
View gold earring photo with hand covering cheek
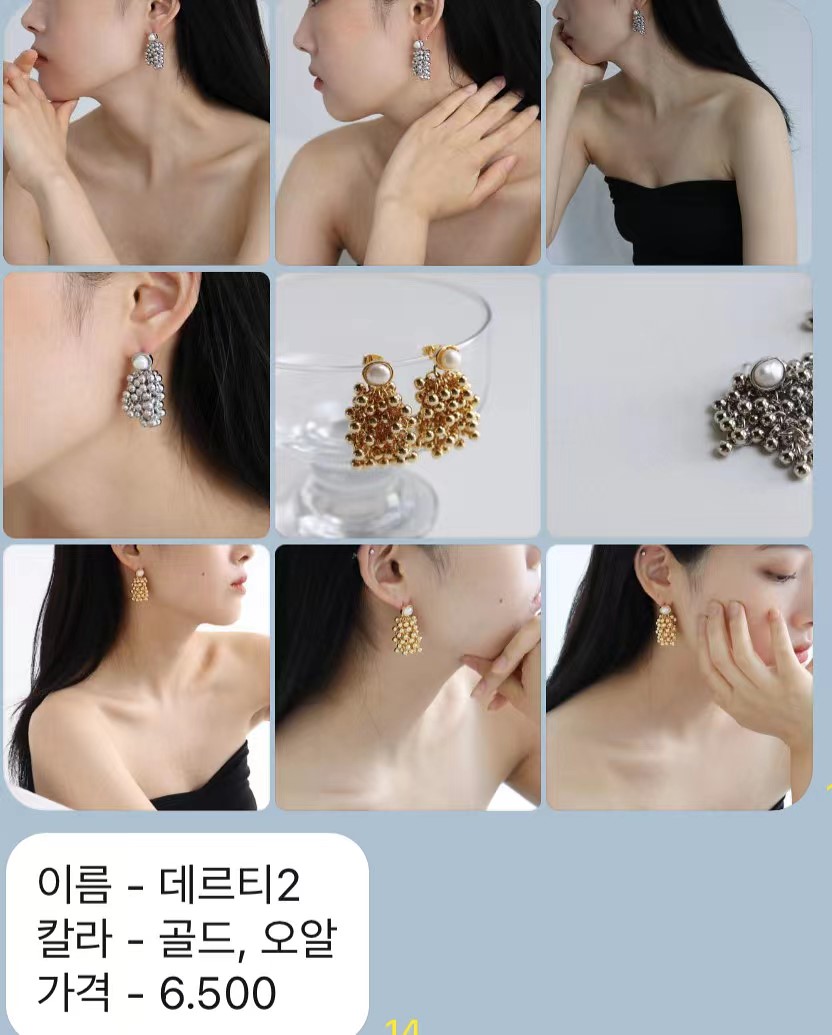679,677
